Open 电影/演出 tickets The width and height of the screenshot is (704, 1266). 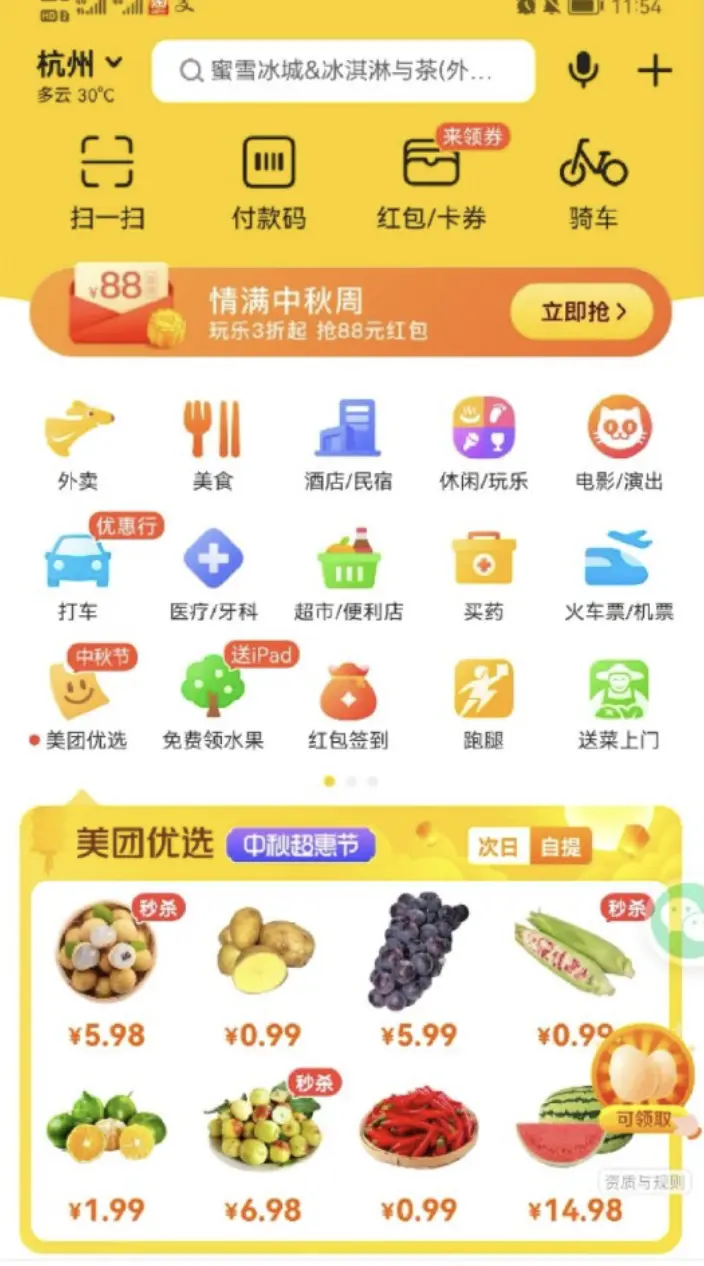click(619, 444)
